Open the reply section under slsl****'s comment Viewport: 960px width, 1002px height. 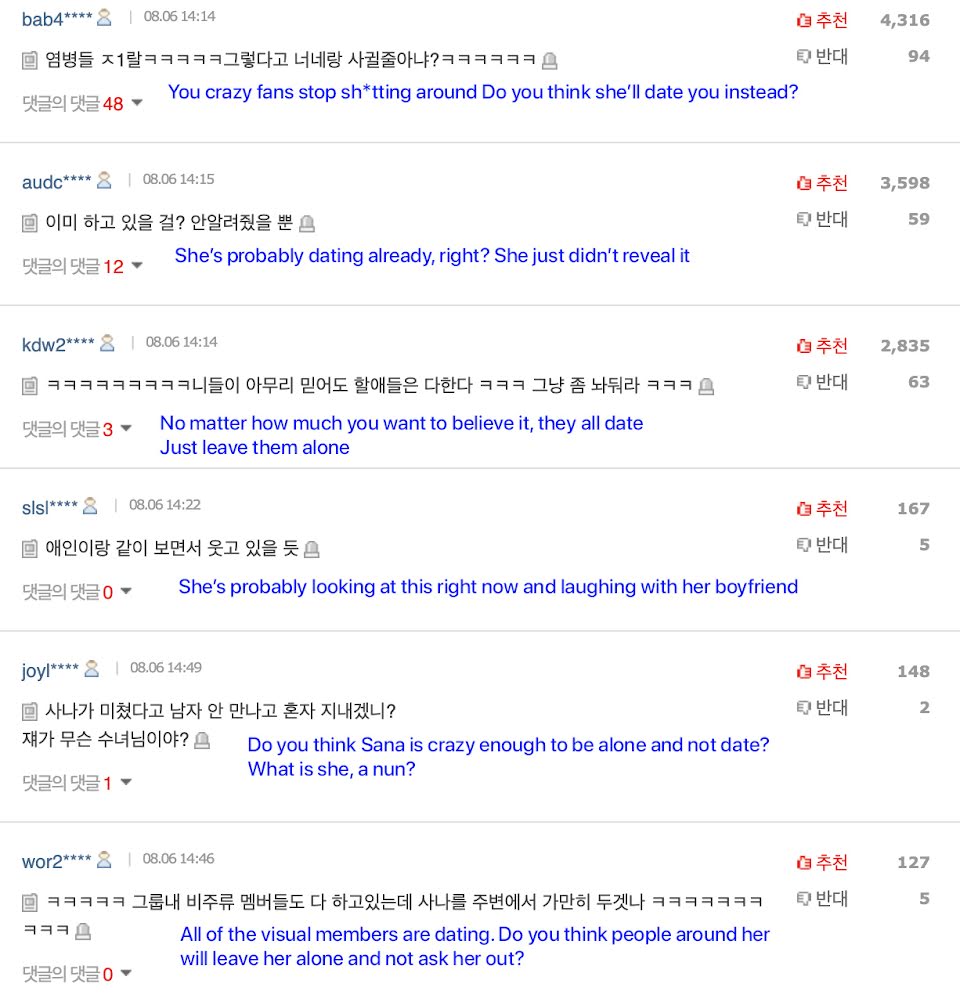(77, 592)
